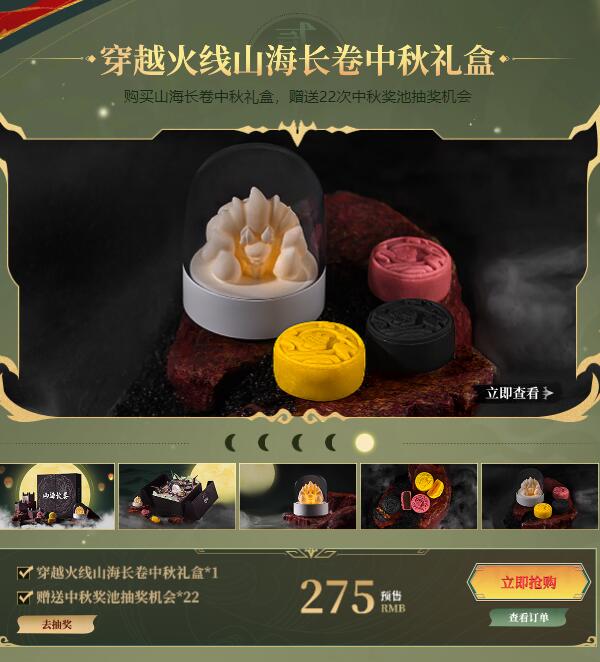600x662 pixels.
Task: Select the 山海长卷 box with moon thumbnail
Action: 56,496
